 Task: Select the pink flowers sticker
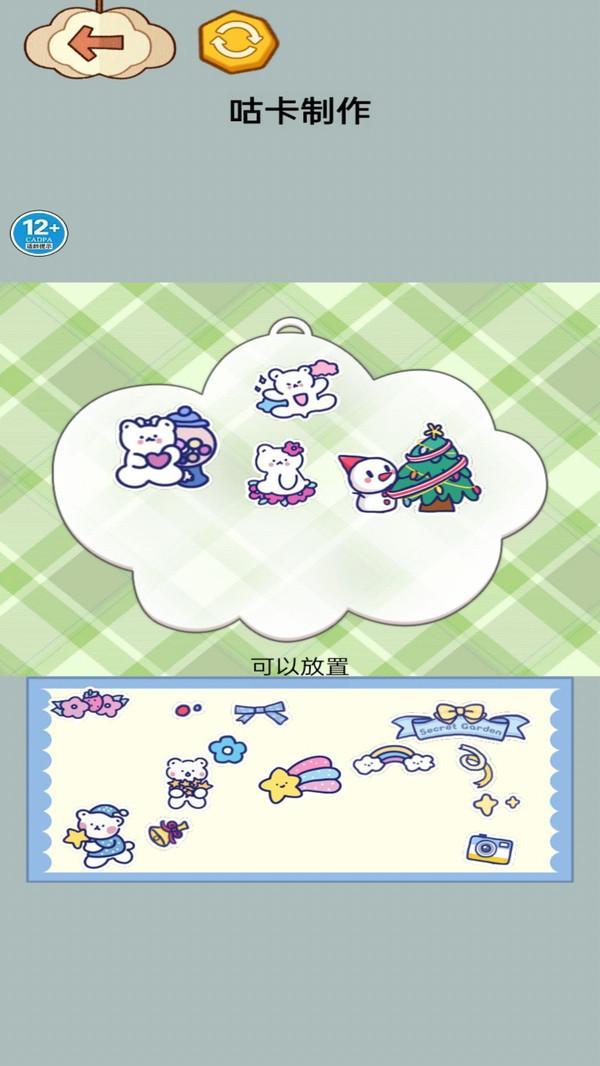tap(90, 704)
